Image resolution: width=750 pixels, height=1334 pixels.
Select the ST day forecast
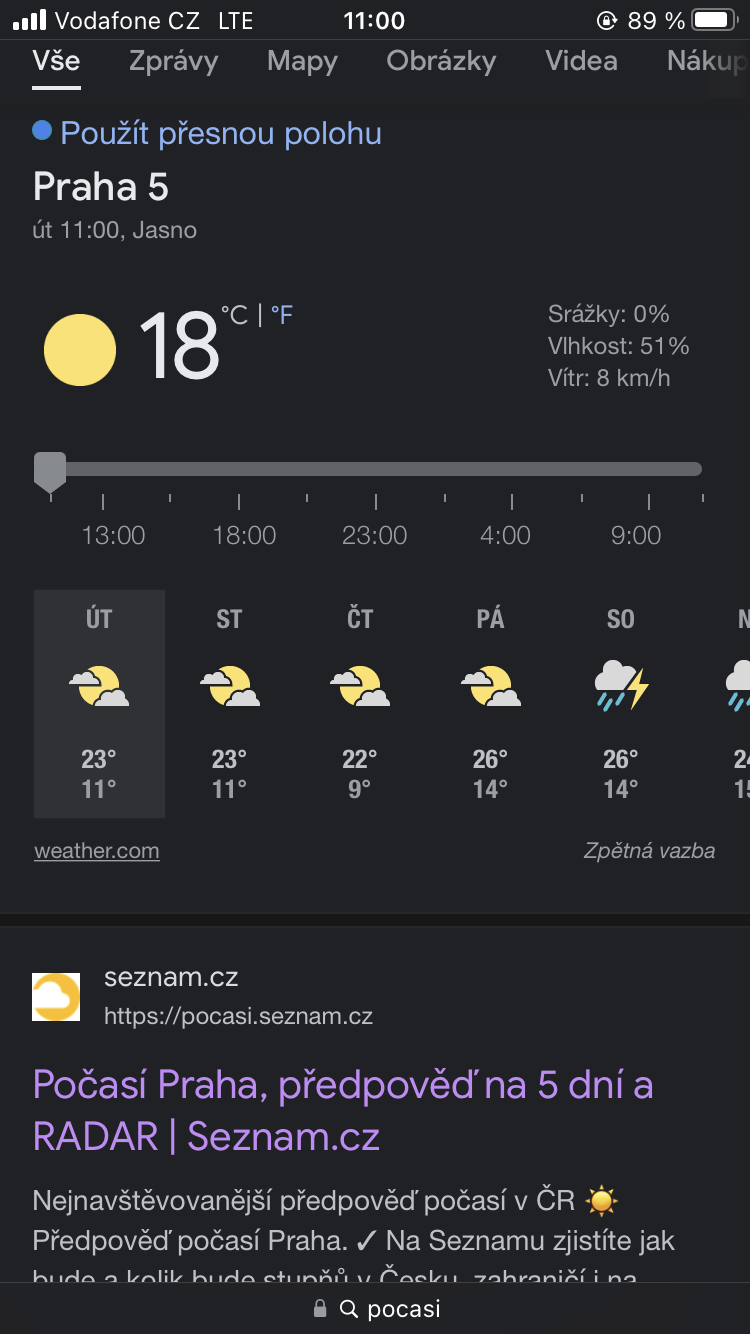(229, 704)
